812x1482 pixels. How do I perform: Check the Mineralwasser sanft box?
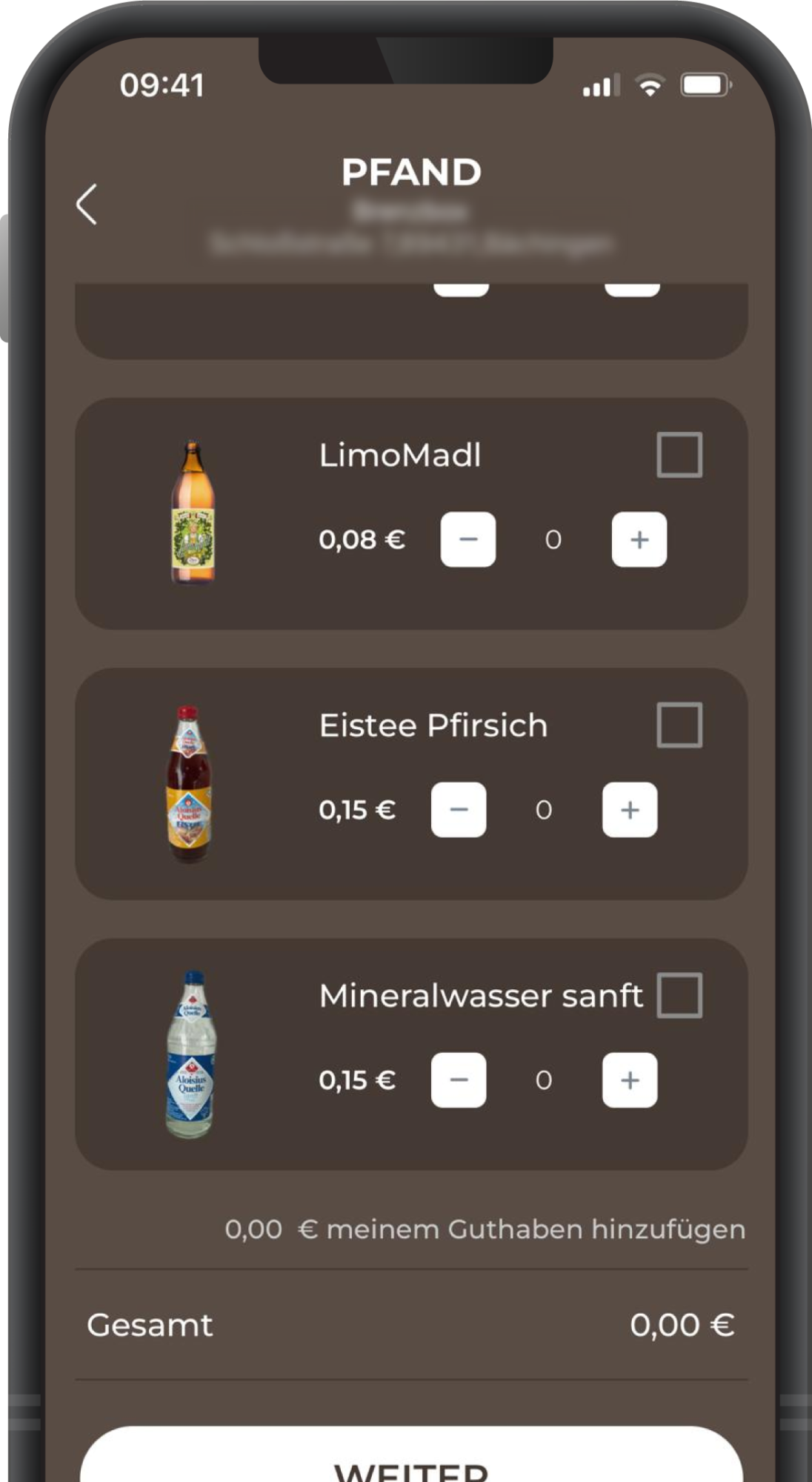click(679, 995)
